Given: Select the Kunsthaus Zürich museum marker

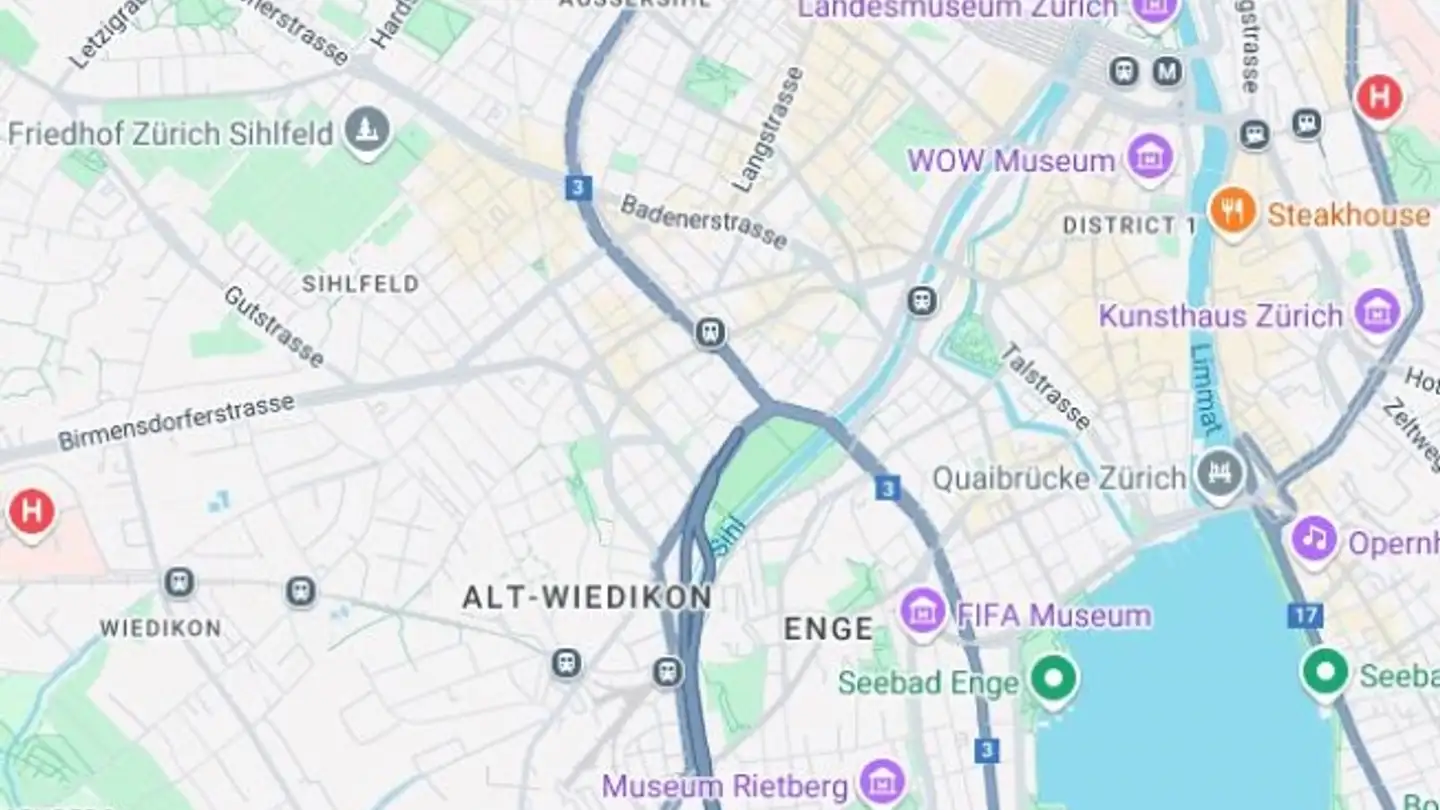Looking at the screenshot, I should [1377, 314].
